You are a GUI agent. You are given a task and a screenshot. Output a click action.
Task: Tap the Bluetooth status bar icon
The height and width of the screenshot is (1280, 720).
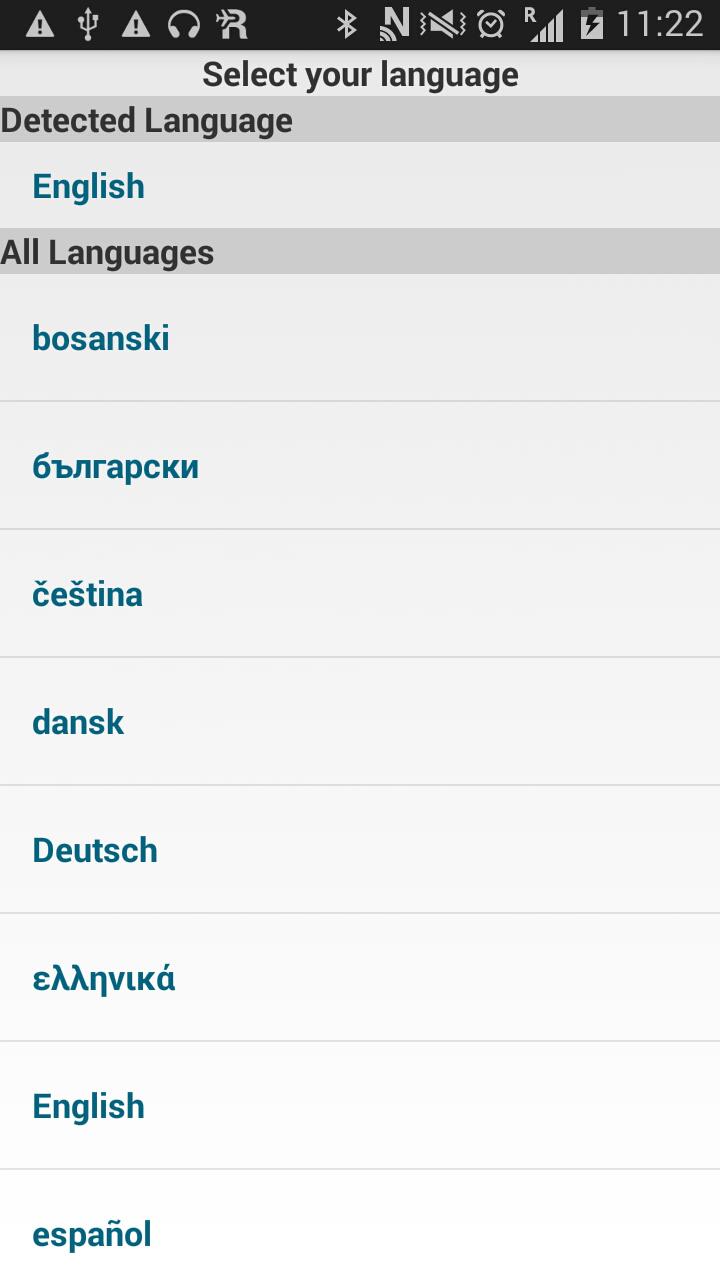click(347, 22)
